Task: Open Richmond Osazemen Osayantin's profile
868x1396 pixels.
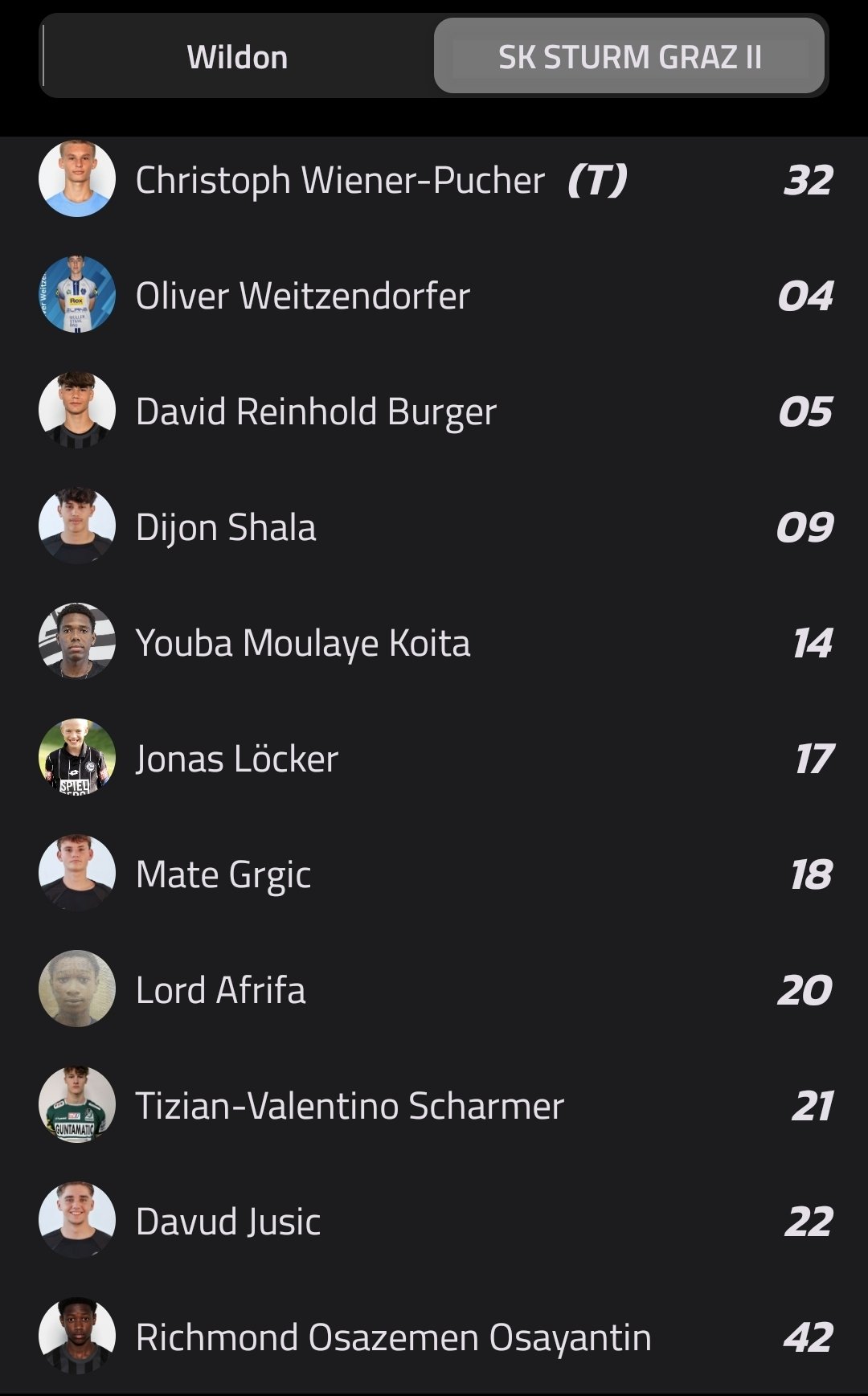Action: pyautogui.click(x=434, y=1337)
